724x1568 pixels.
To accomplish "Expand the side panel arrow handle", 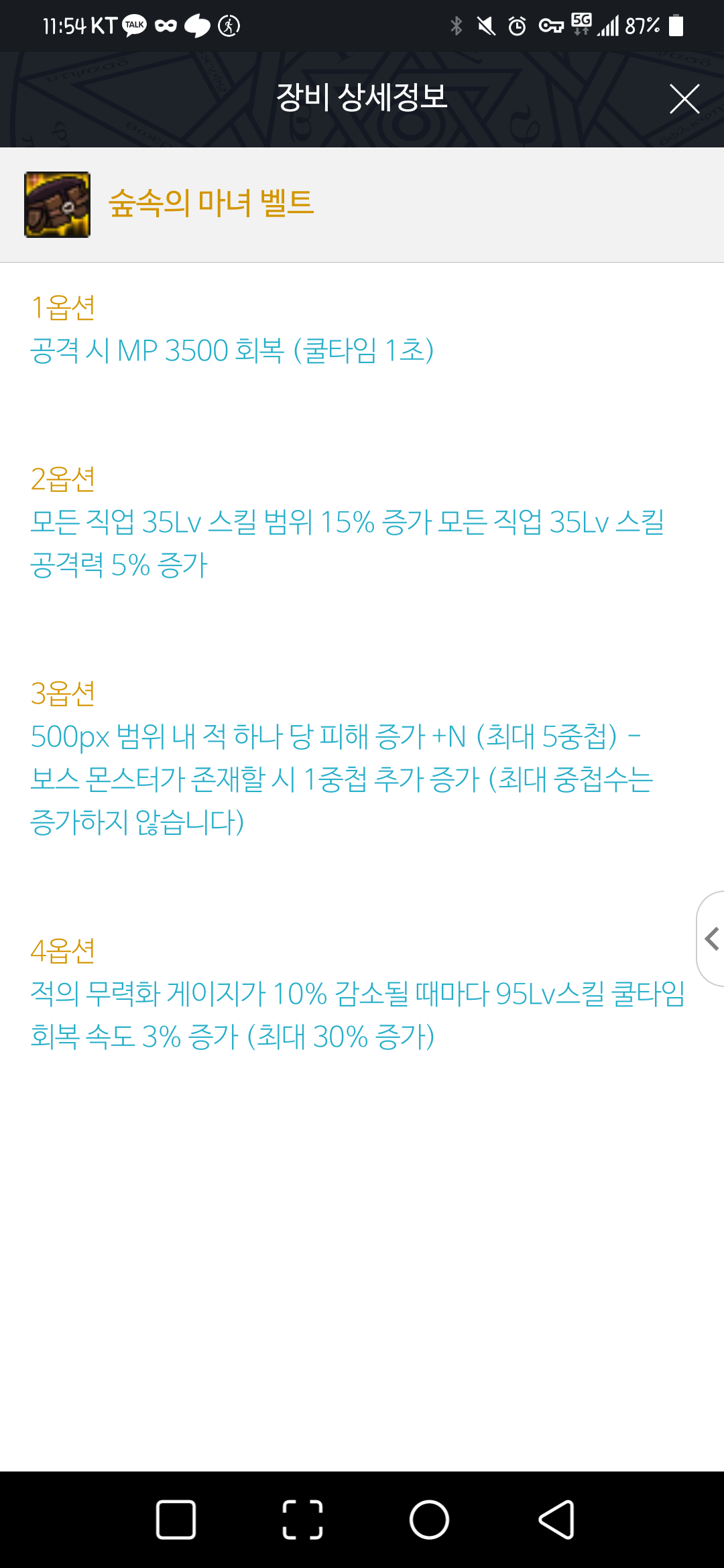I will pos(711,939).
